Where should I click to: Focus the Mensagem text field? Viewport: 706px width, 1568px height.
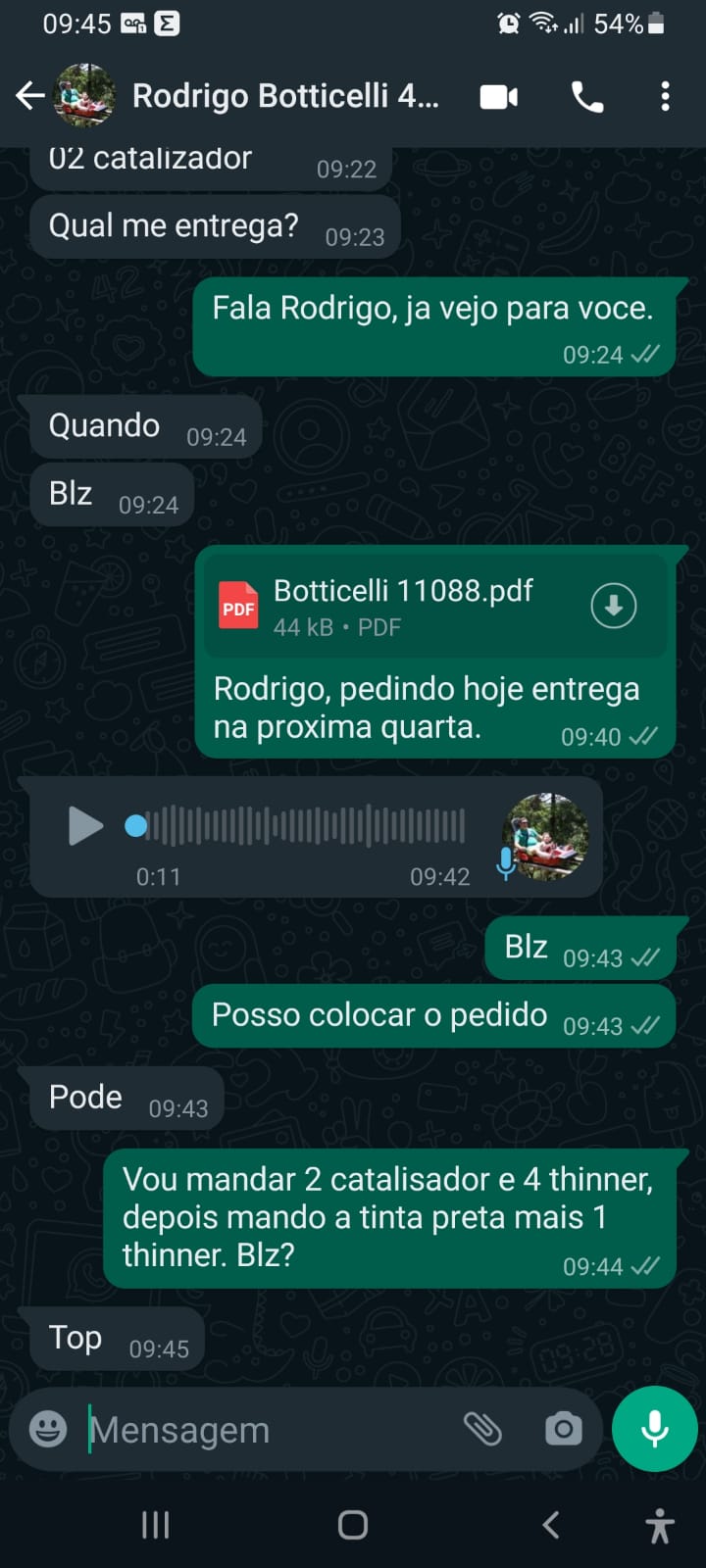click(x=265, y=1430)
